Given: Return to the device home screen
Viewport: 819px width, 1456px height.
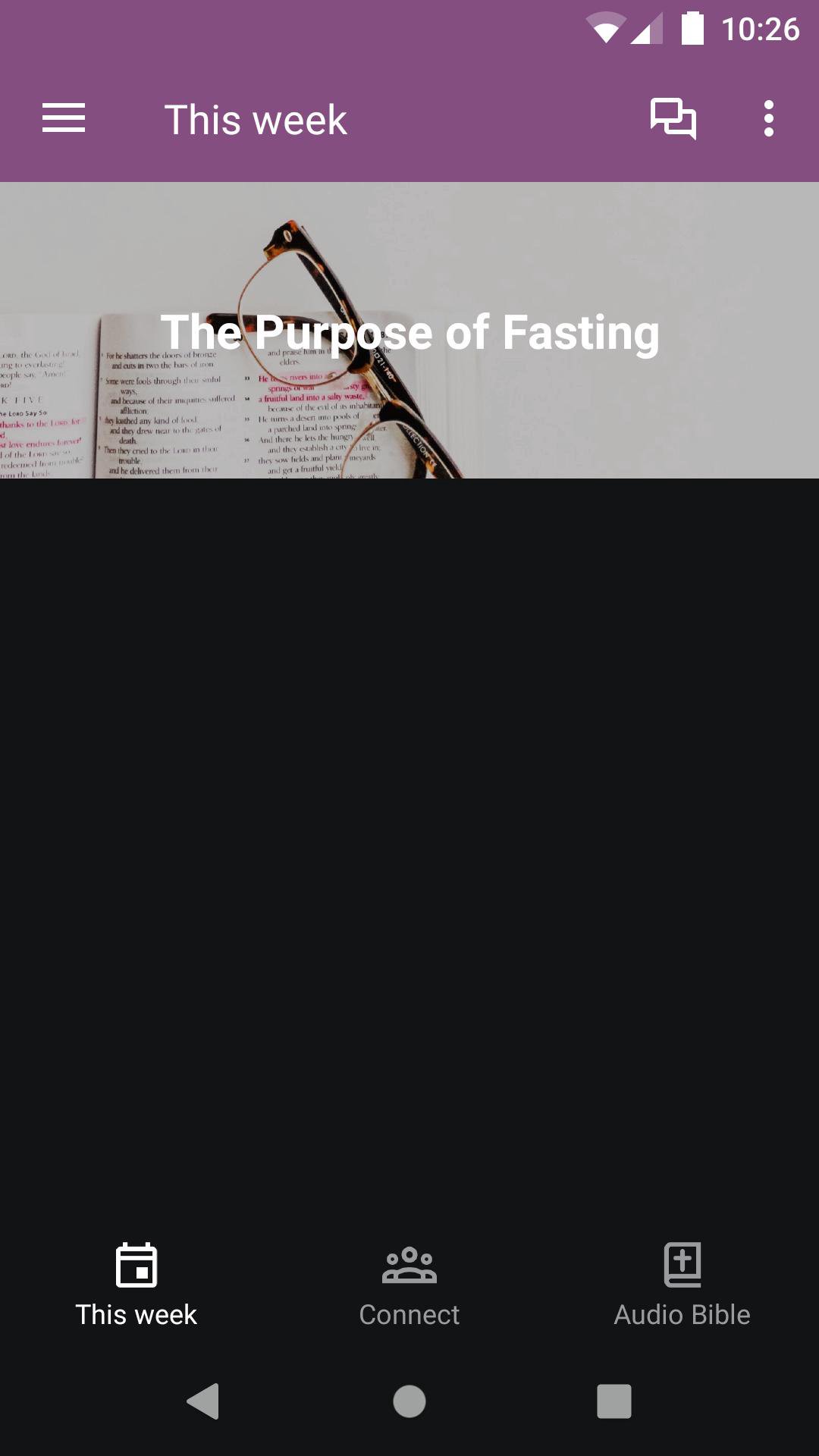Looking at the screenshot, I should (x=409, y=1401).
